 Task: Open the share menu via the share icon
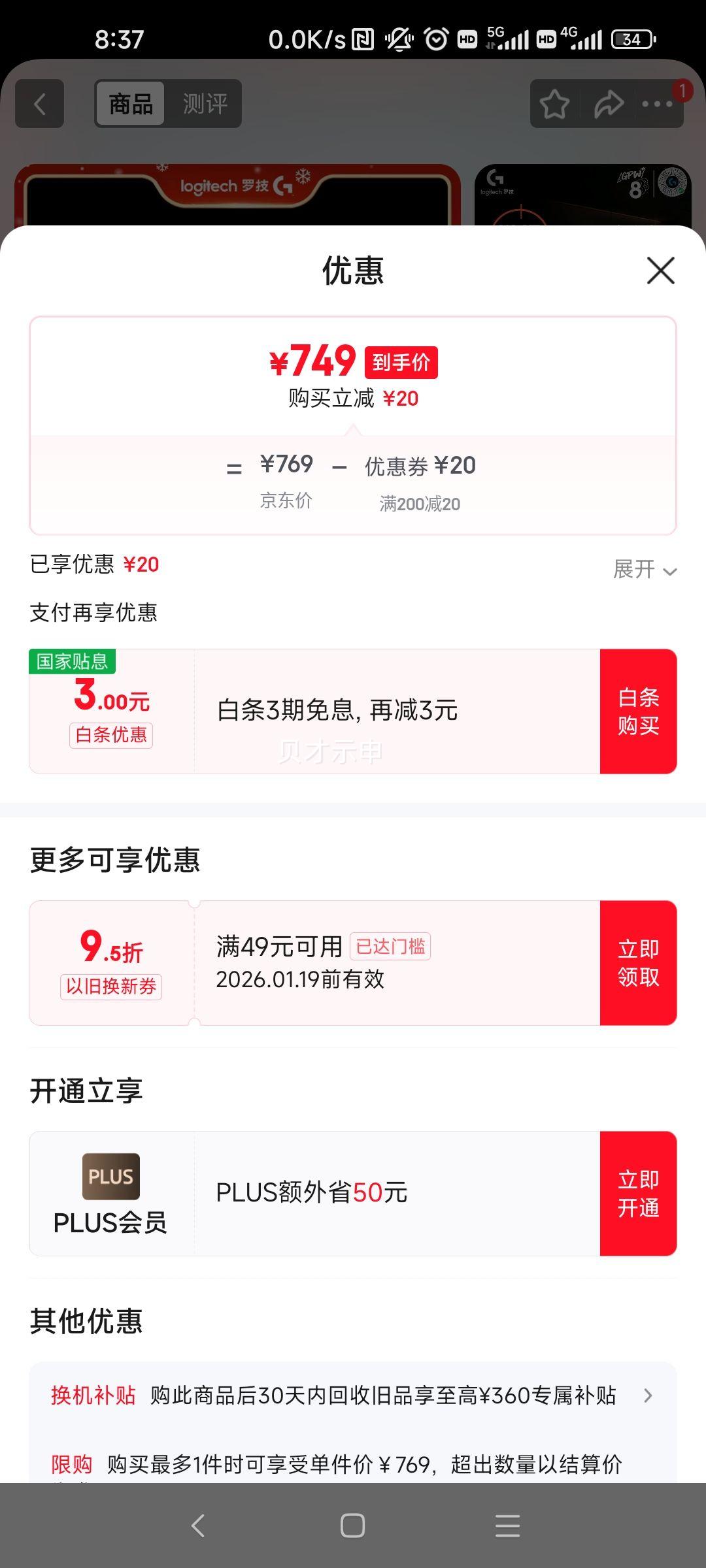click(x=608, y=103)
